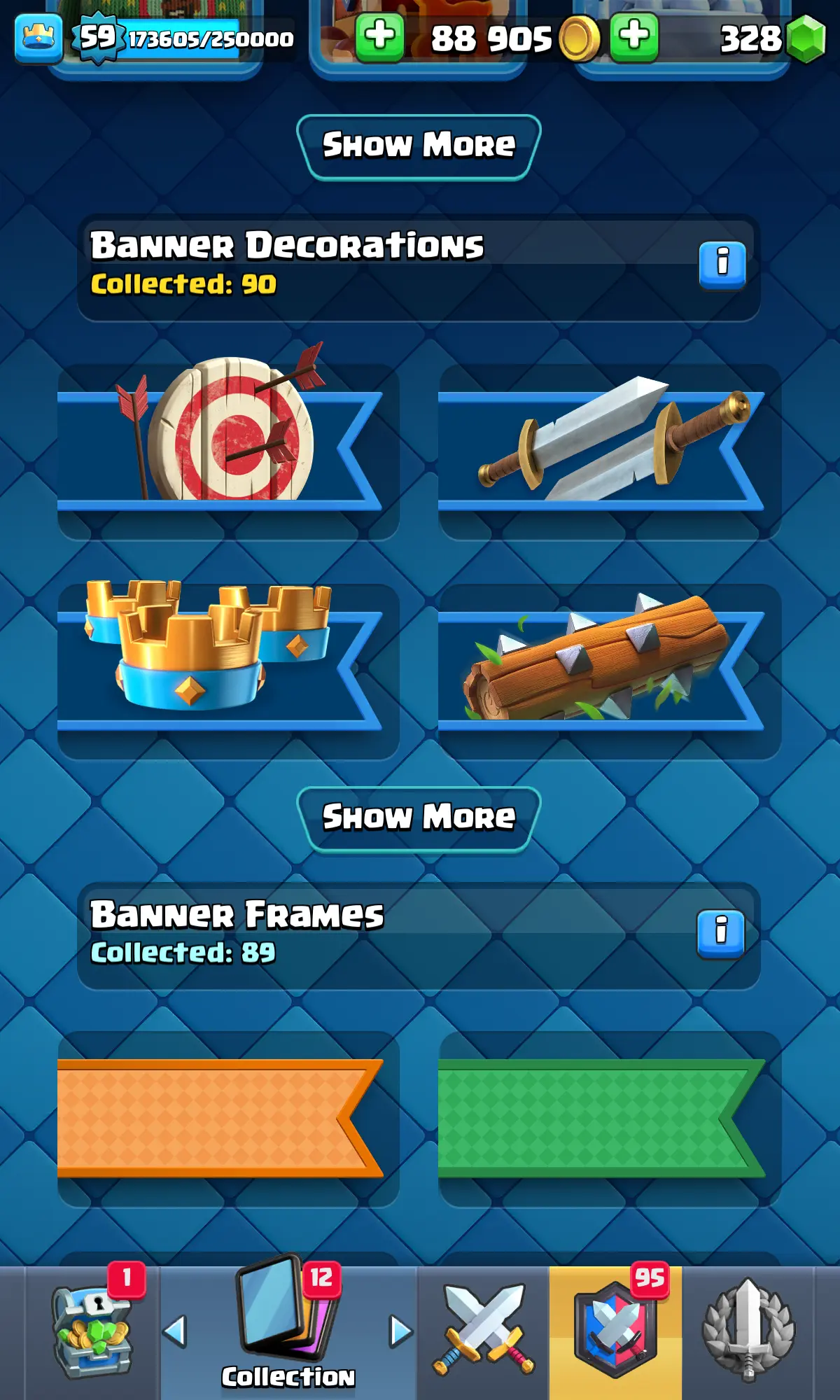Open the King level crown icon
The height and width of the screenshot is (1400, 840).
click(x=38, y=38)
